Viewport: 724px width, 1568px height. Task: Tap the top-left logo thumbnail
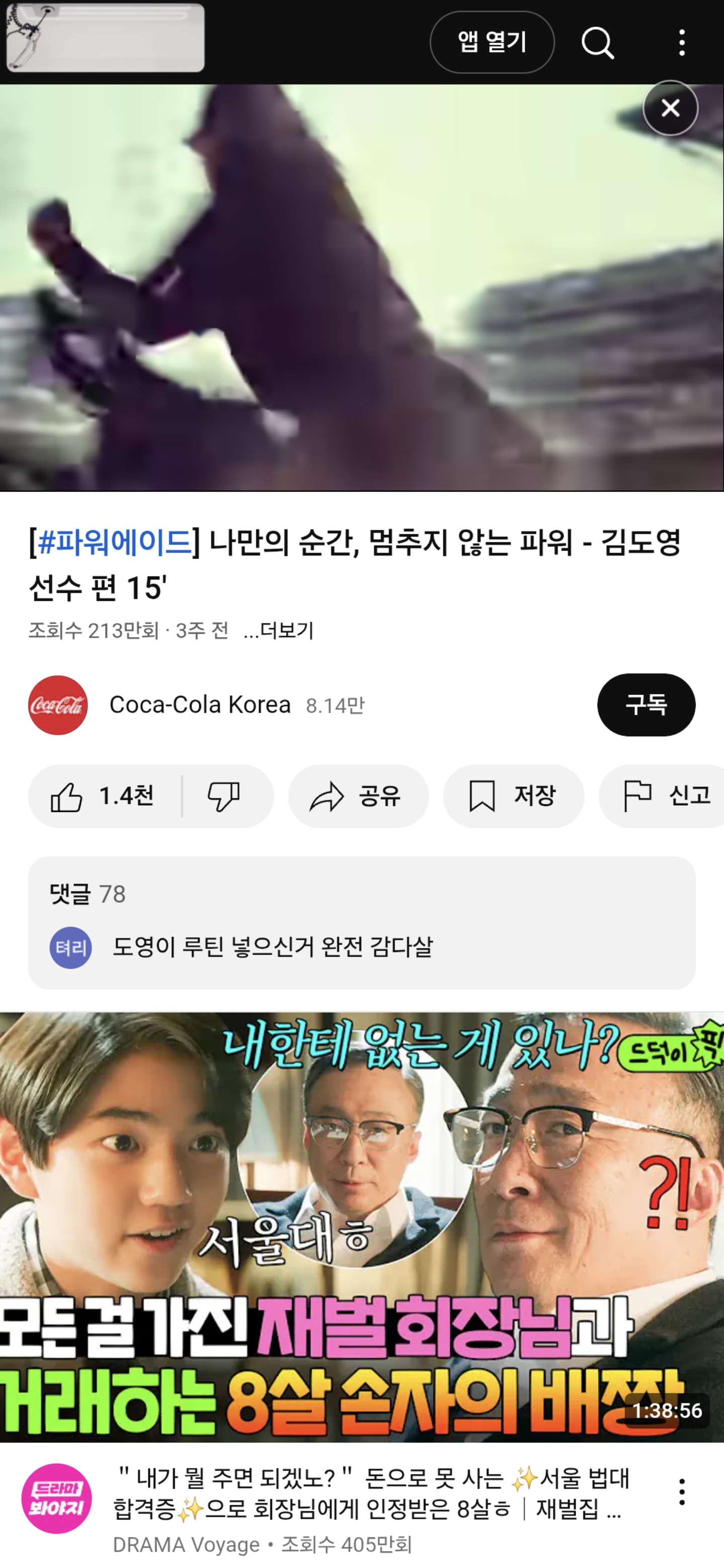coord(105,38)
